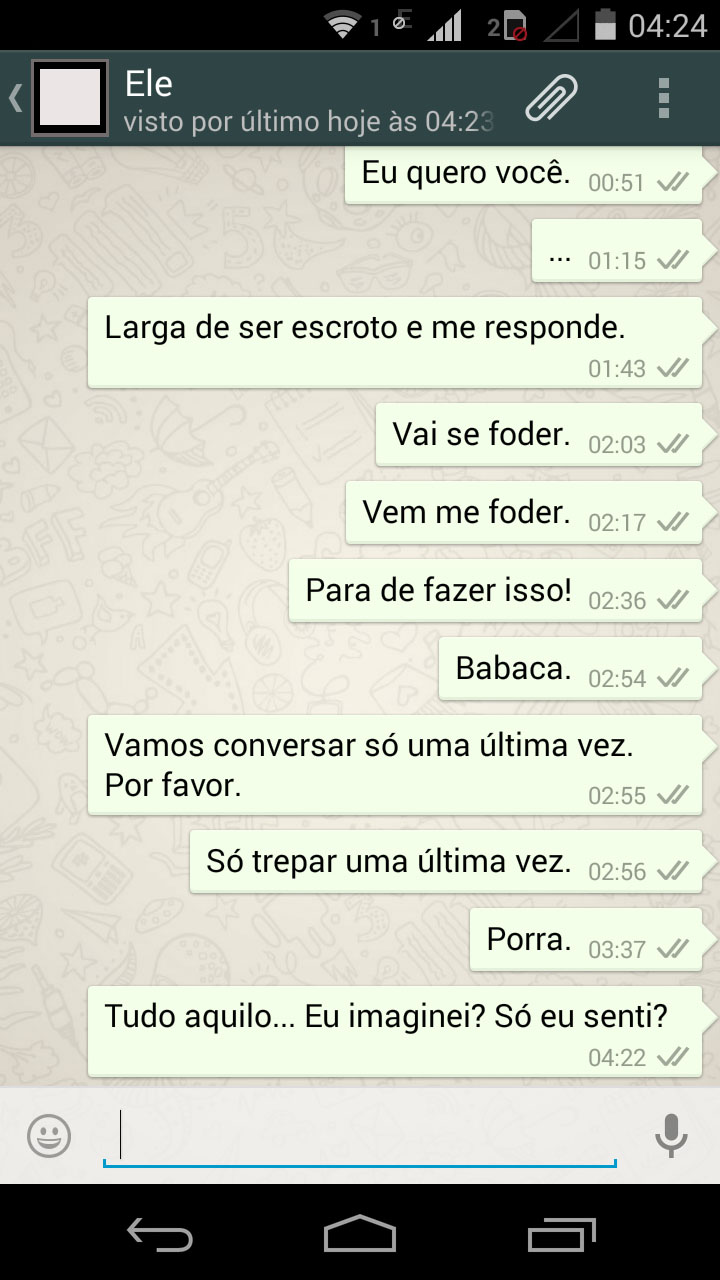Image resolution: width=720 pixels, height=1280 pixels.
Task: Focus the message text field
Action: (360, 1137)
